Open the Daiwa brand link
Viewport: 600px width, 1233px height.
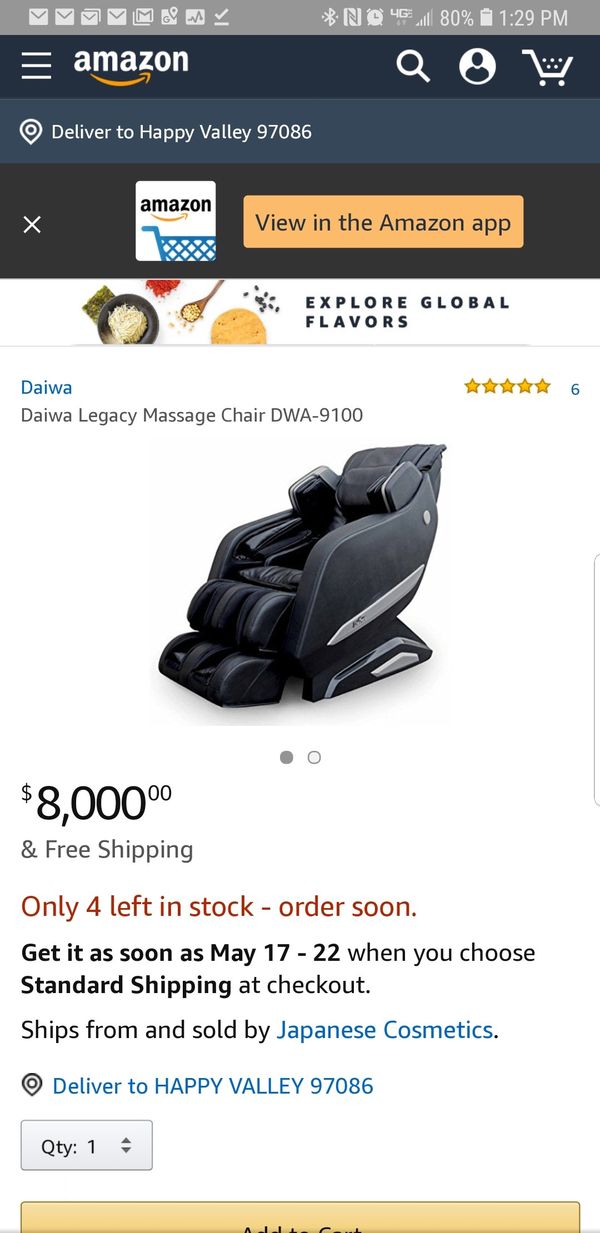pyautogui.click(x=46, y=387)
